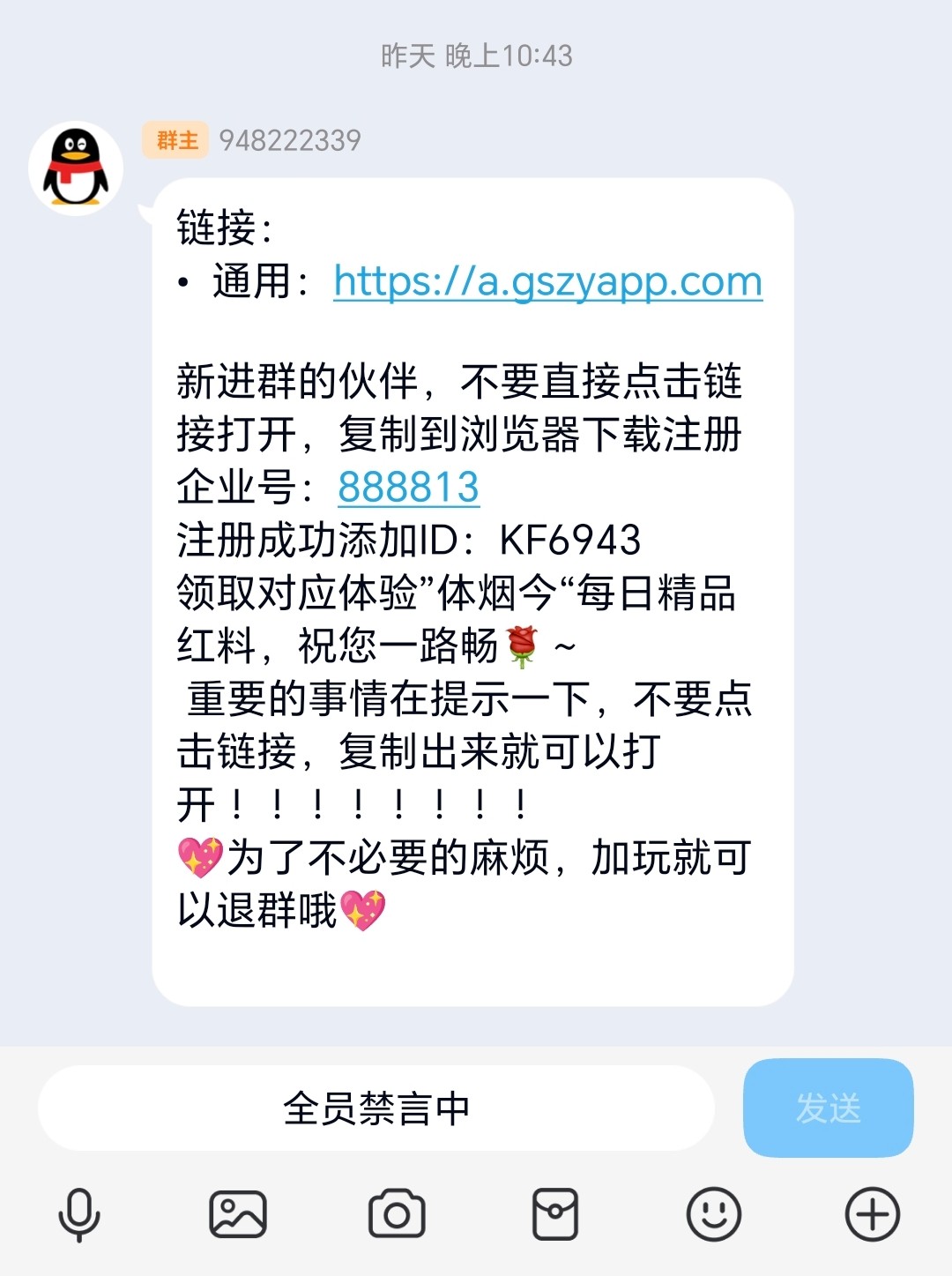Open the red packet icon
The height and width of the screenshot is (1276, 952).
555,1214
